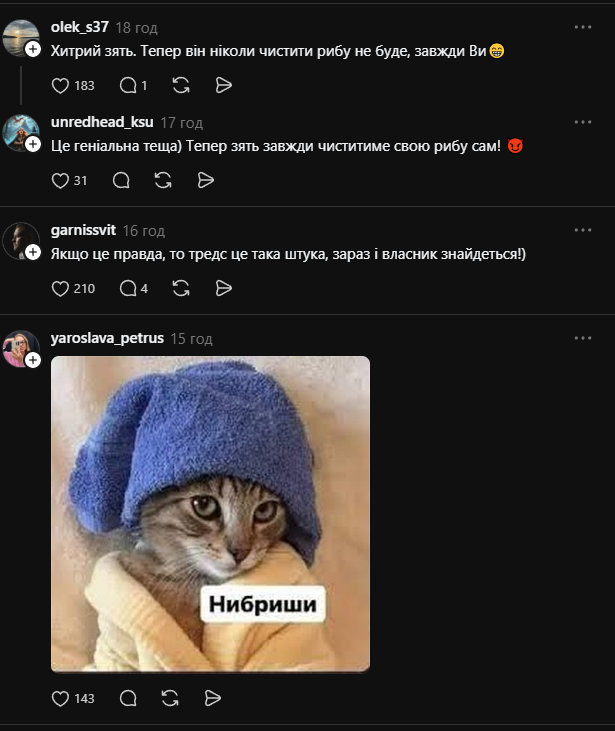Reply to unredhead_ksu's comment
This screenshot has height=731, width=615.
121,180
